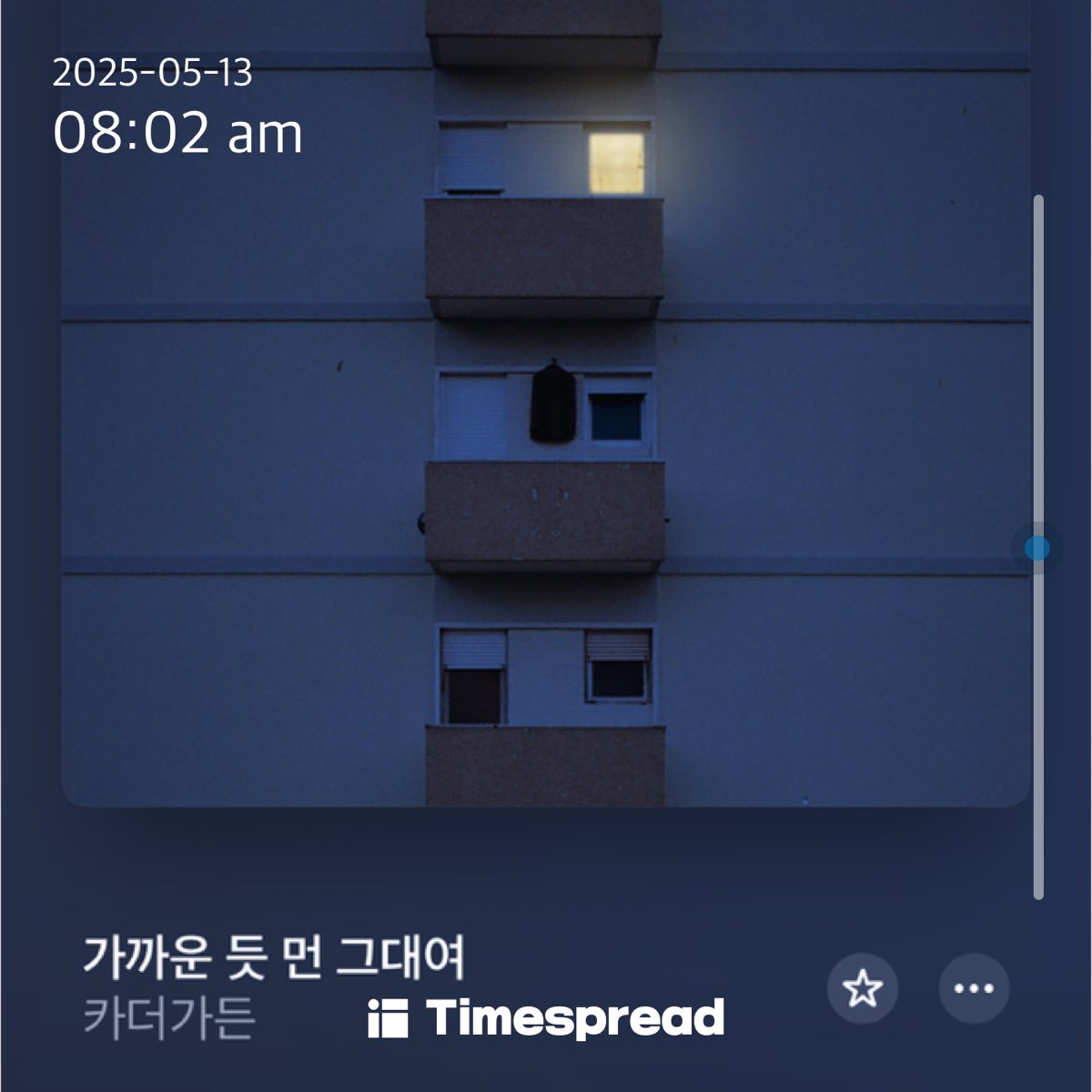Tap the vertical slider's blue handle
Viewport: 1092px width, 1092px height.
1036,548
